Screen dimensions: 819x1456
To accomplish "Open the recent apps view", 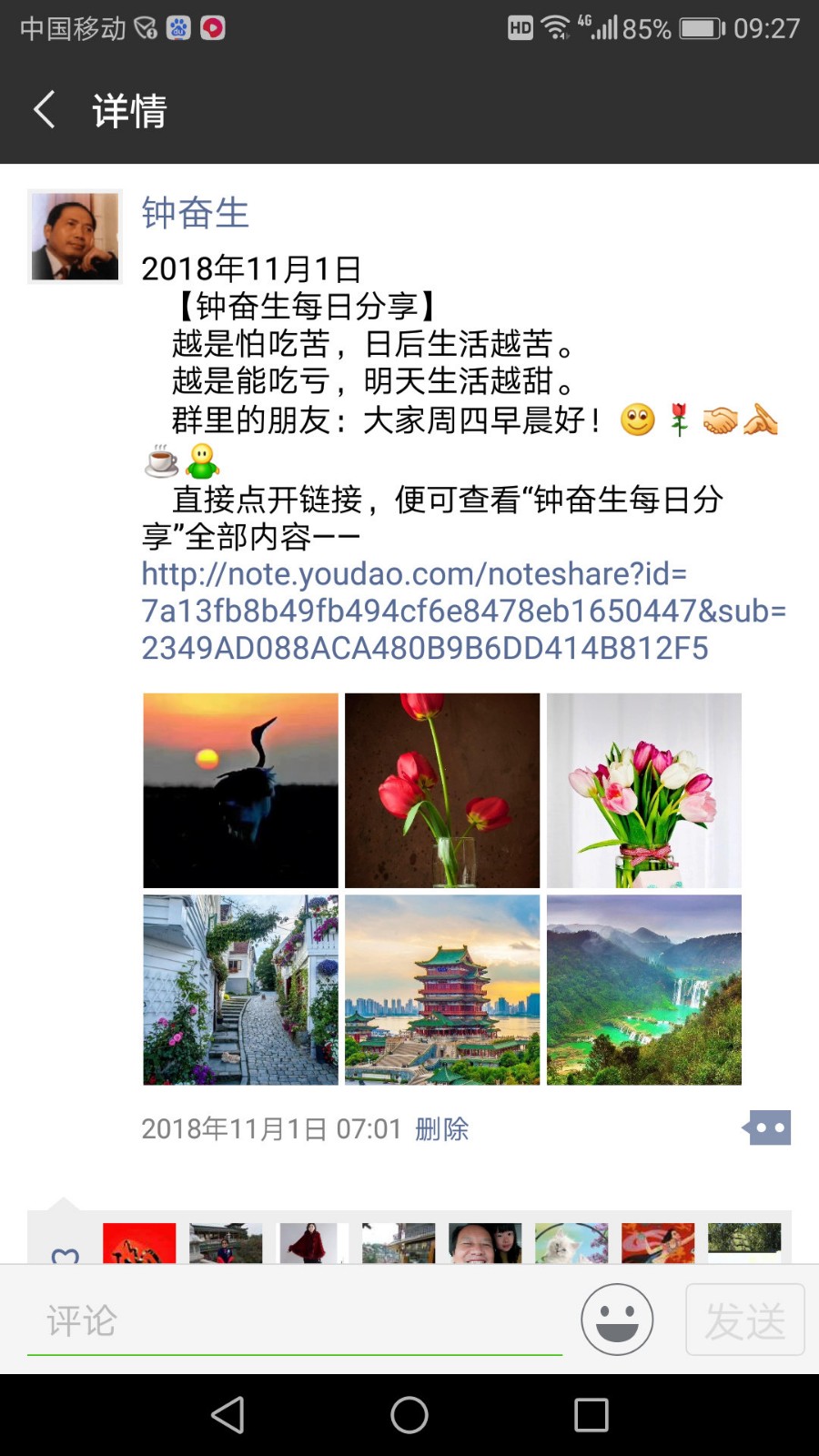I will click(x=591, y=1415).
